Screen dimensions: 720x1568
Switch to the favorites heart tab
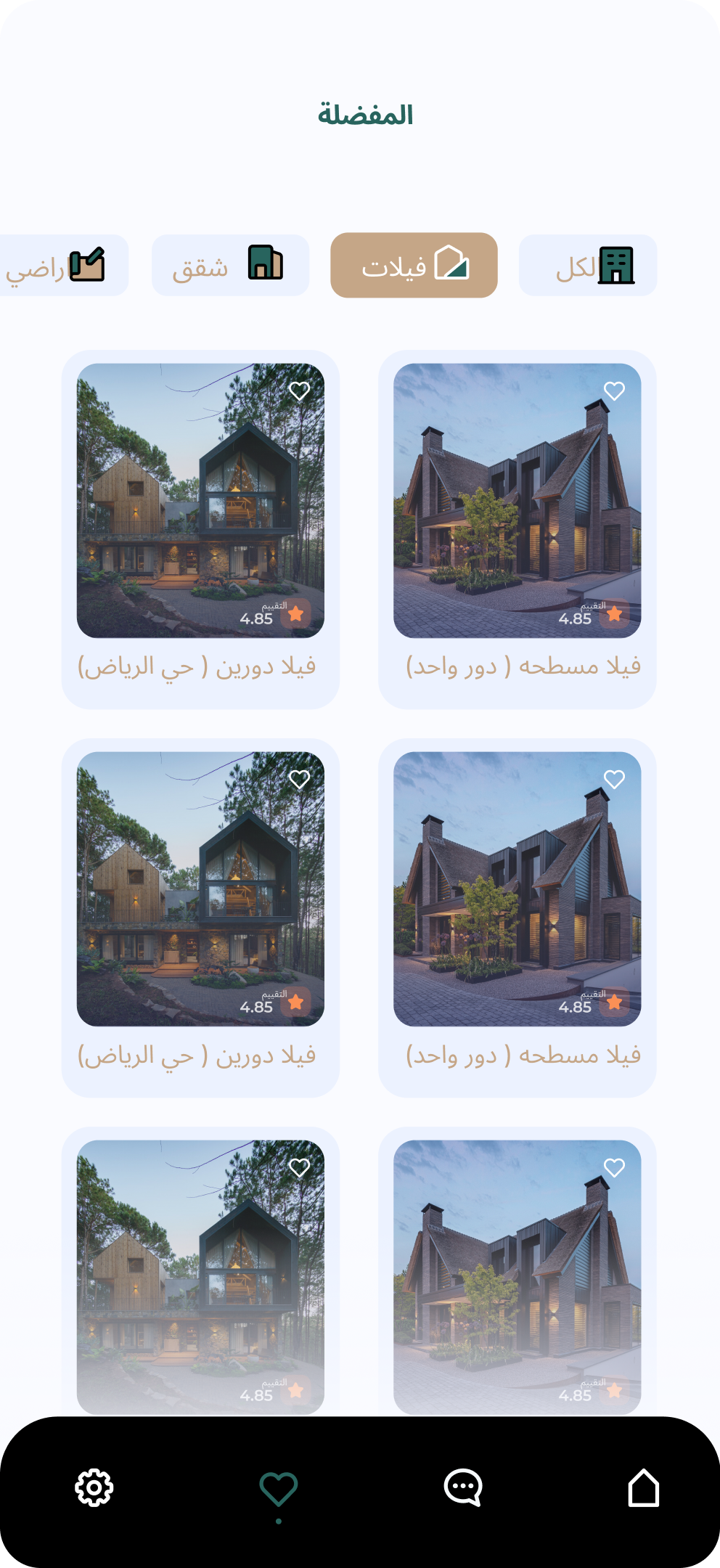click(x=279, y=1488)
